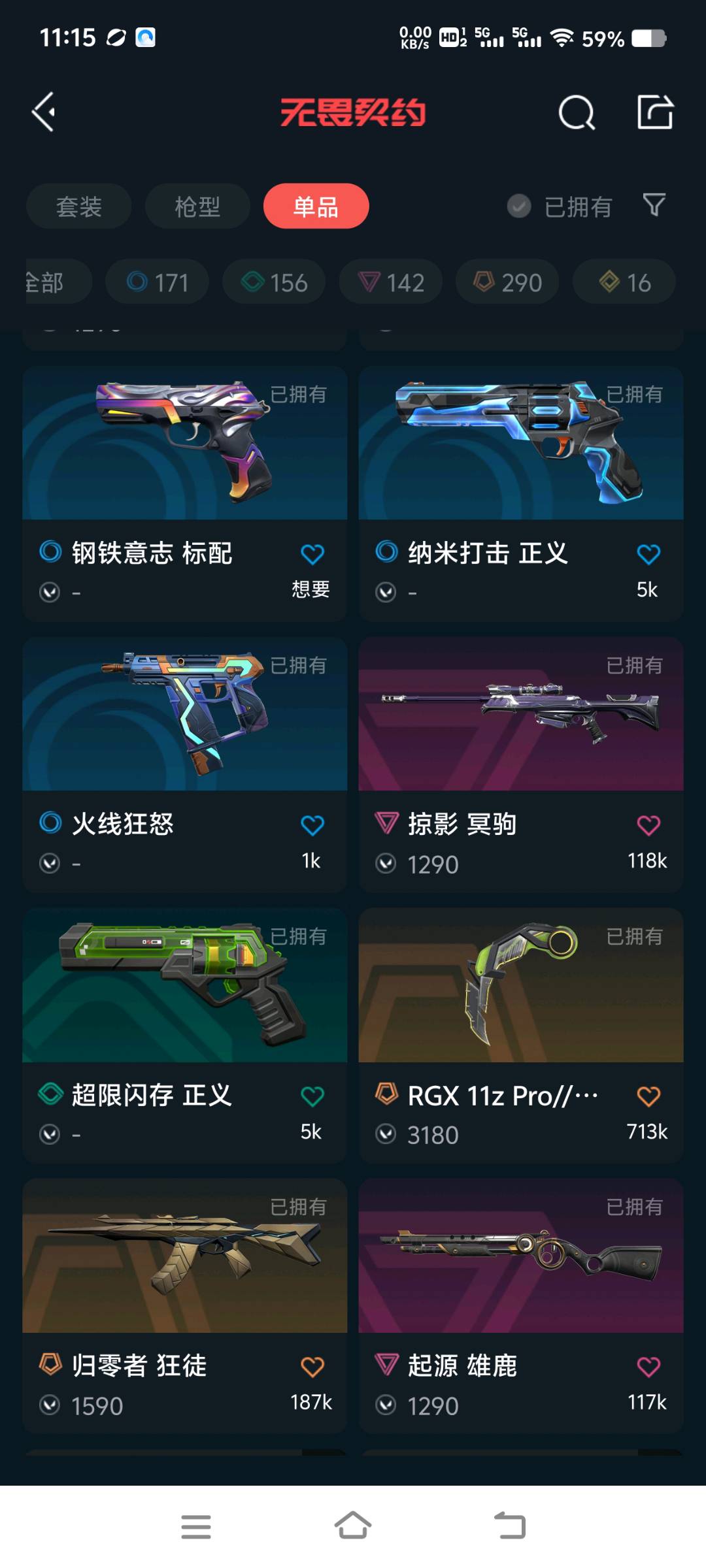
Task: Filter by the 142 tier chip
Action: point(391,282)
